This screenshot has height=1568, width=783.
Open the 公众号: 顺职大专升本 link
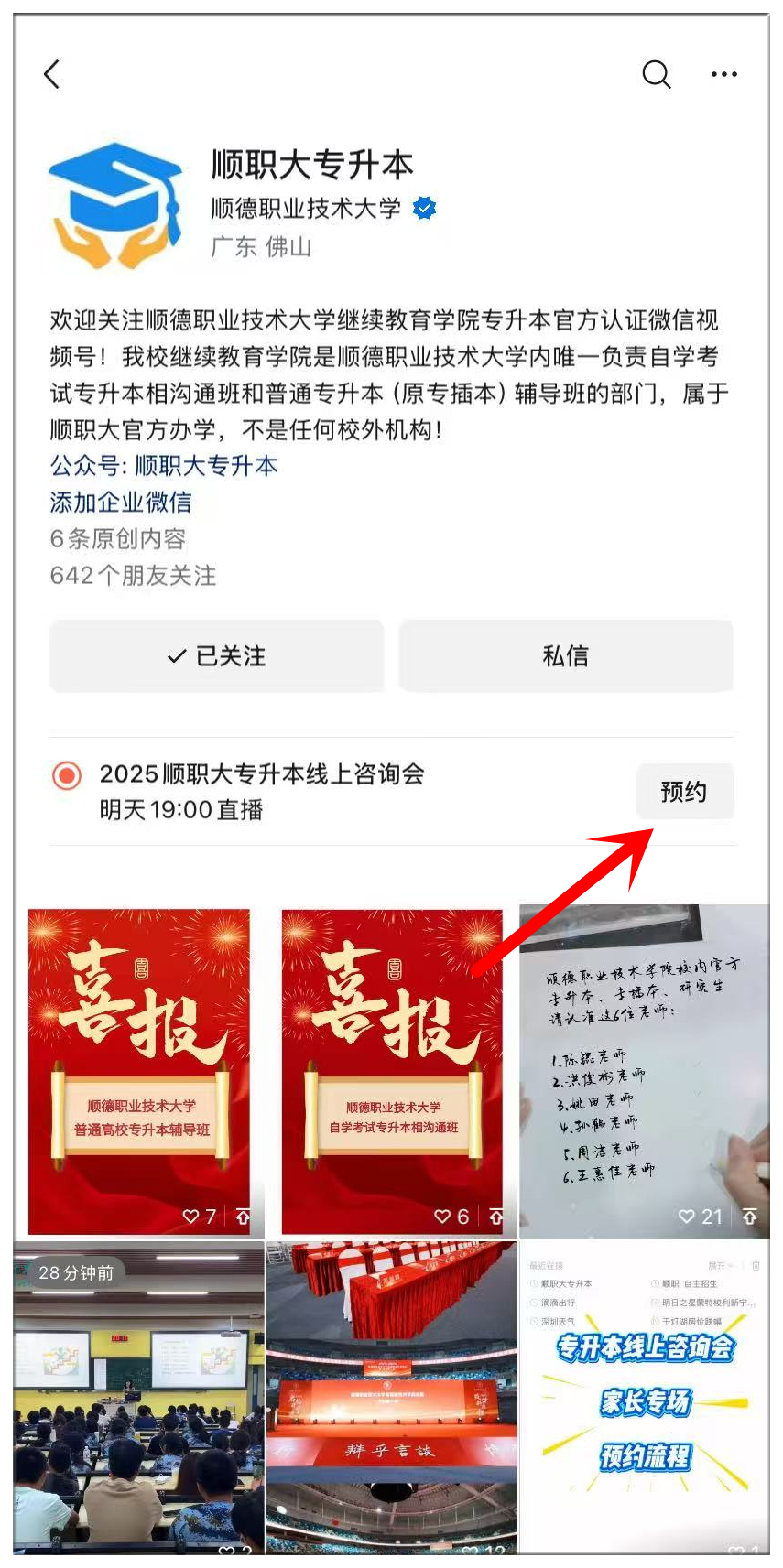pos(163,465)
